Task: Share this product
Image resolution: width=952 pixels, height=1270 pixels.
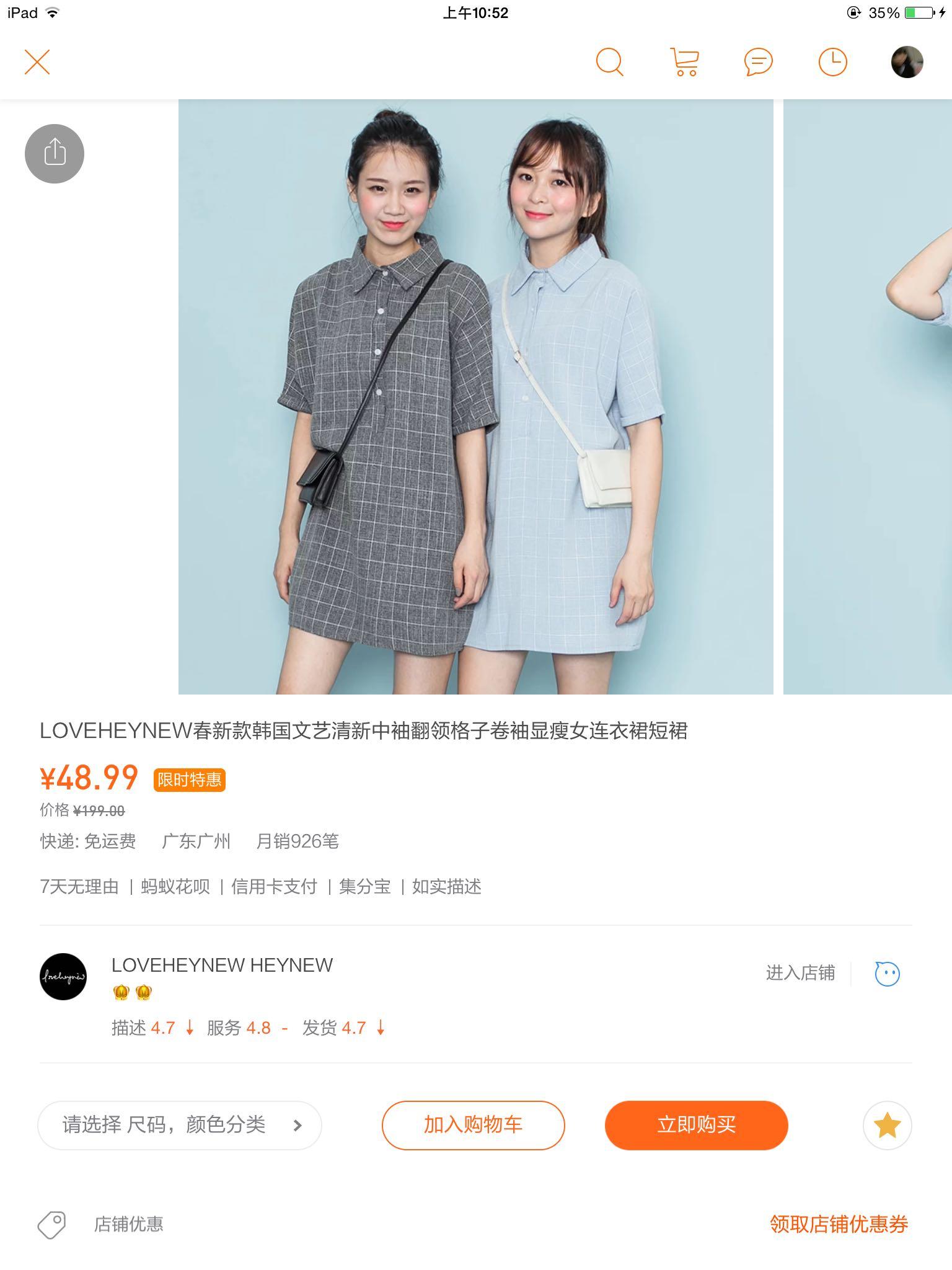Action: point(55,153)
